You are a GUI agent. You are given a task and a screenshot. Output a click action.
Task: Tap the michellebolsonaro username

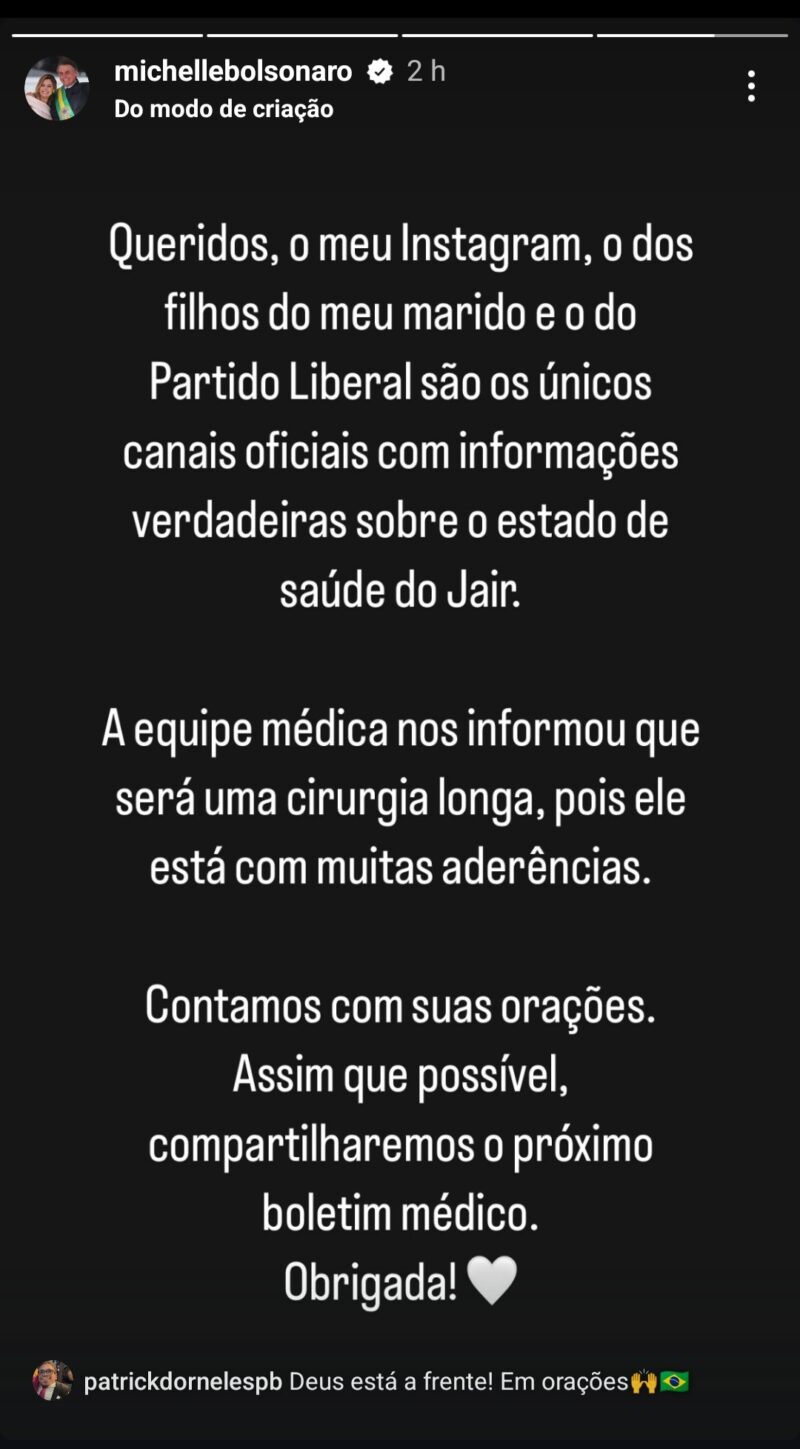coord(233,72)
